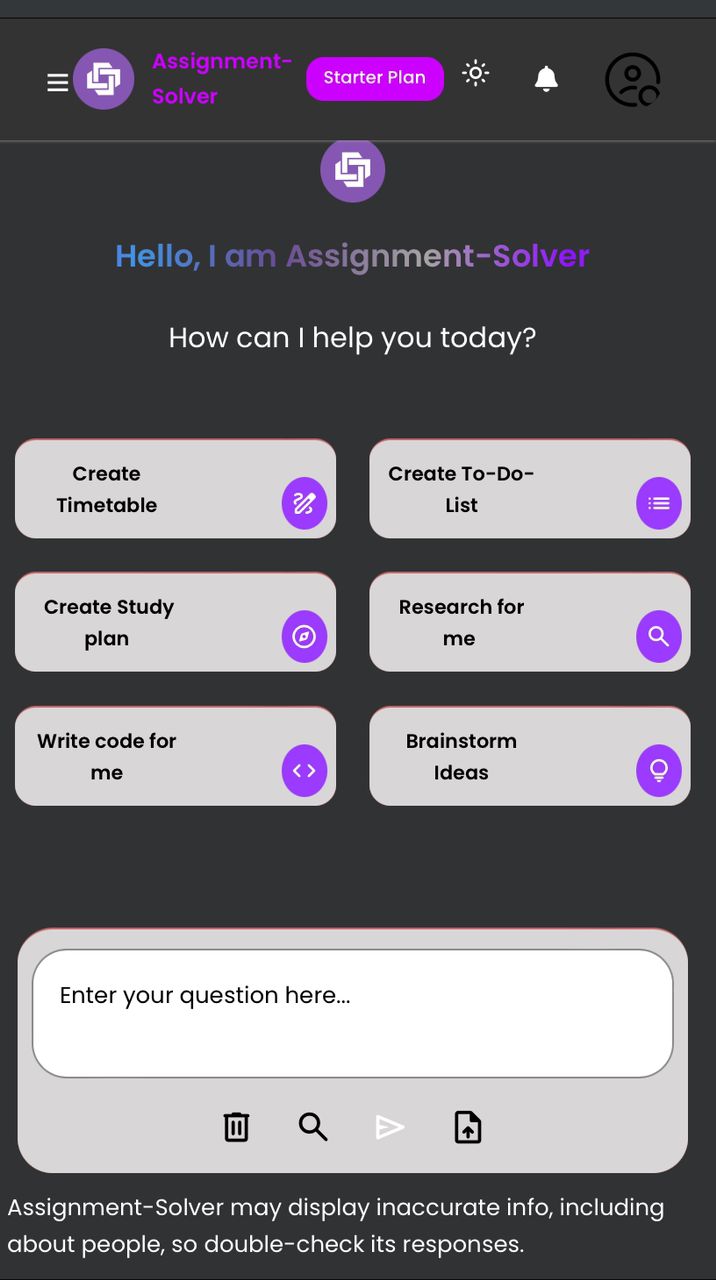Image resolution: width=716 pixels, height=1280 pixels.
Task: Send the question with the arrow icon
Action: point(390,1127)
